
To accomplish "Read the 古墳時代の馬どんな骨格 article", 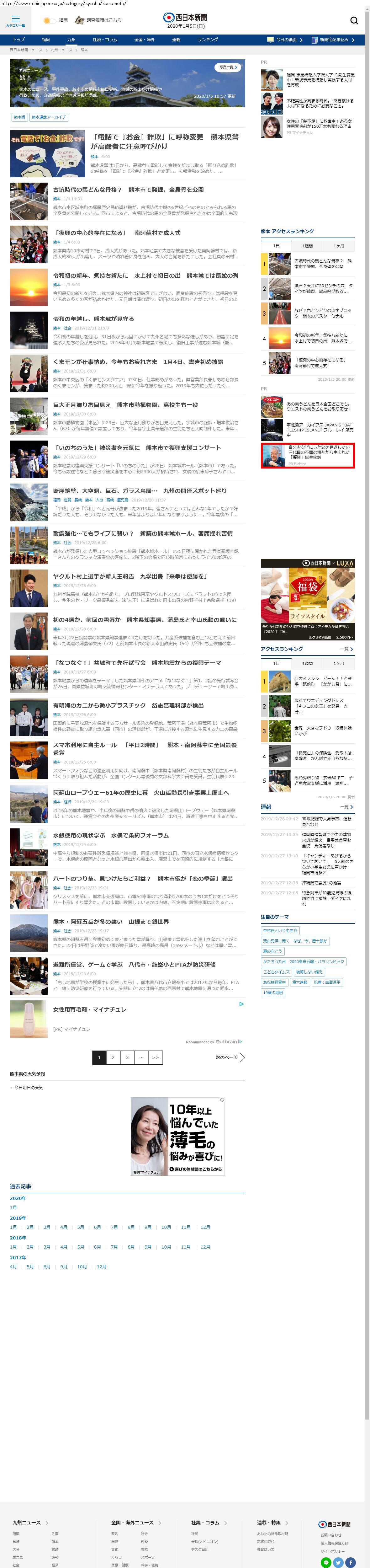I will click(128, 190).
